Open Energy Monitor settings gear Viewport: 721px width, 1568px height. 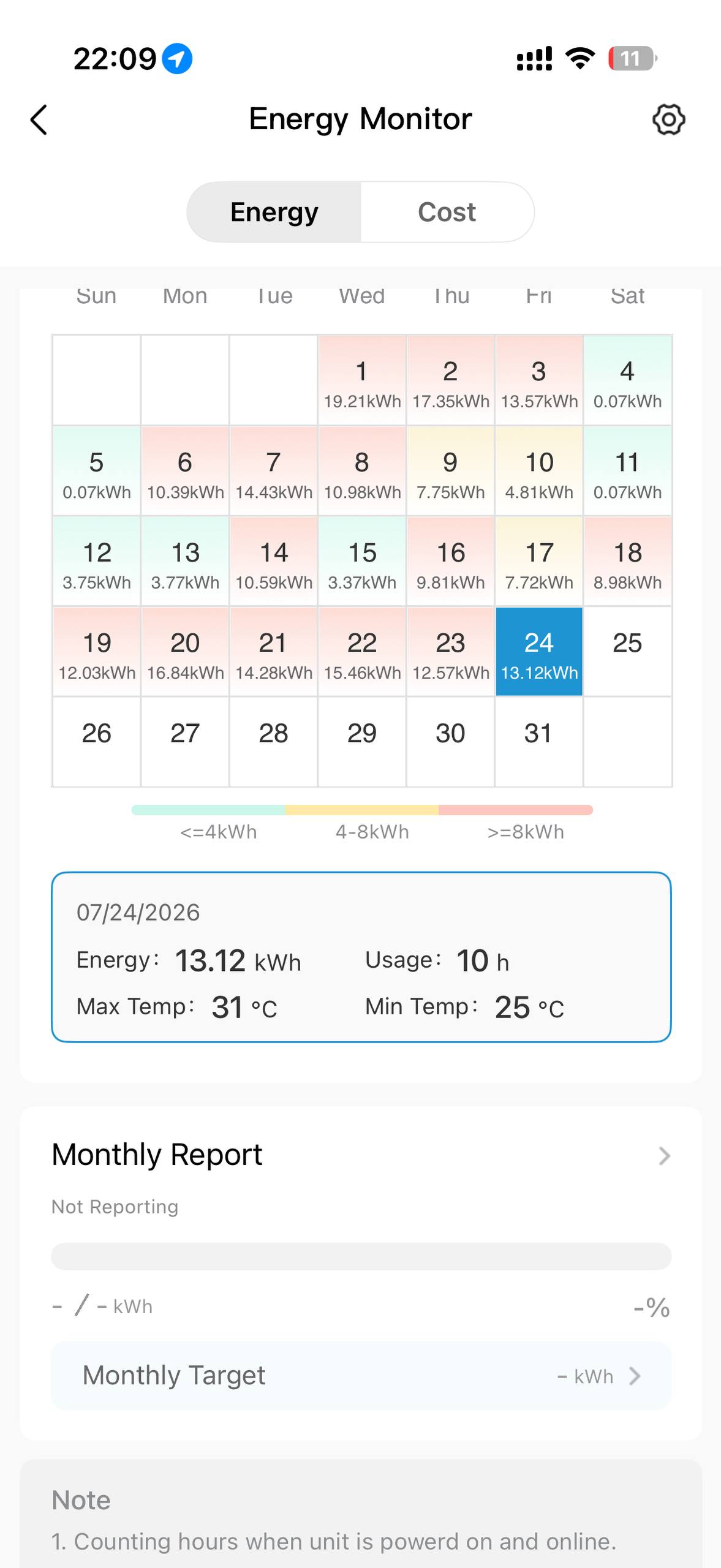tap(668, 119)
